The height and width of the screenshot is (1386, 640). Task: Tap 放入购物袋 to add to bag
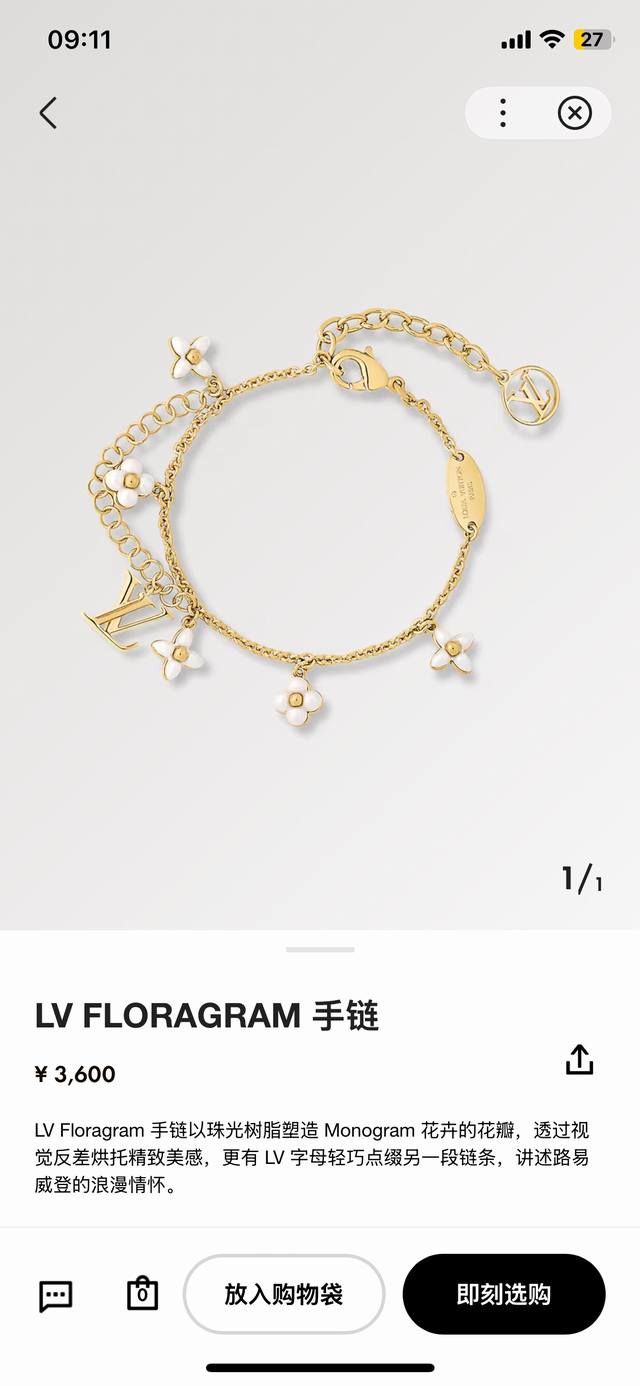(284, 1294)
